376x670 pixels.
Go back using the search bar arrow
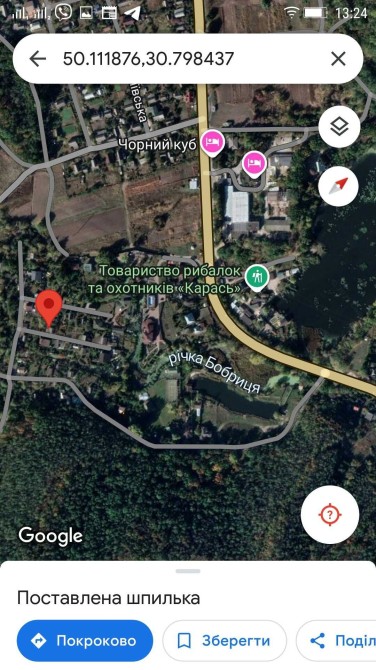[38, 59]
